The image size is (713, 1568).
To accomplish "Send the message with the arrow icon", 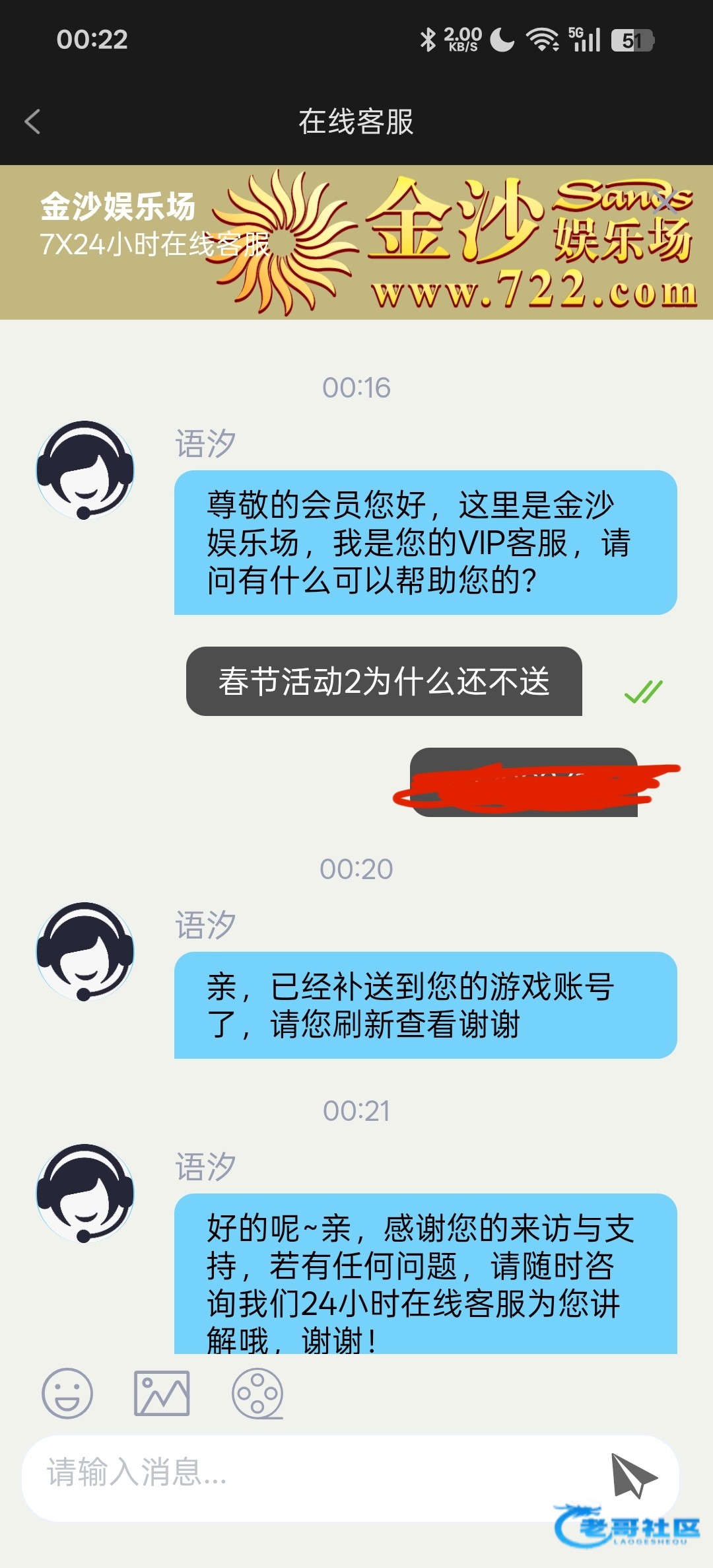I will [632, 1474].
